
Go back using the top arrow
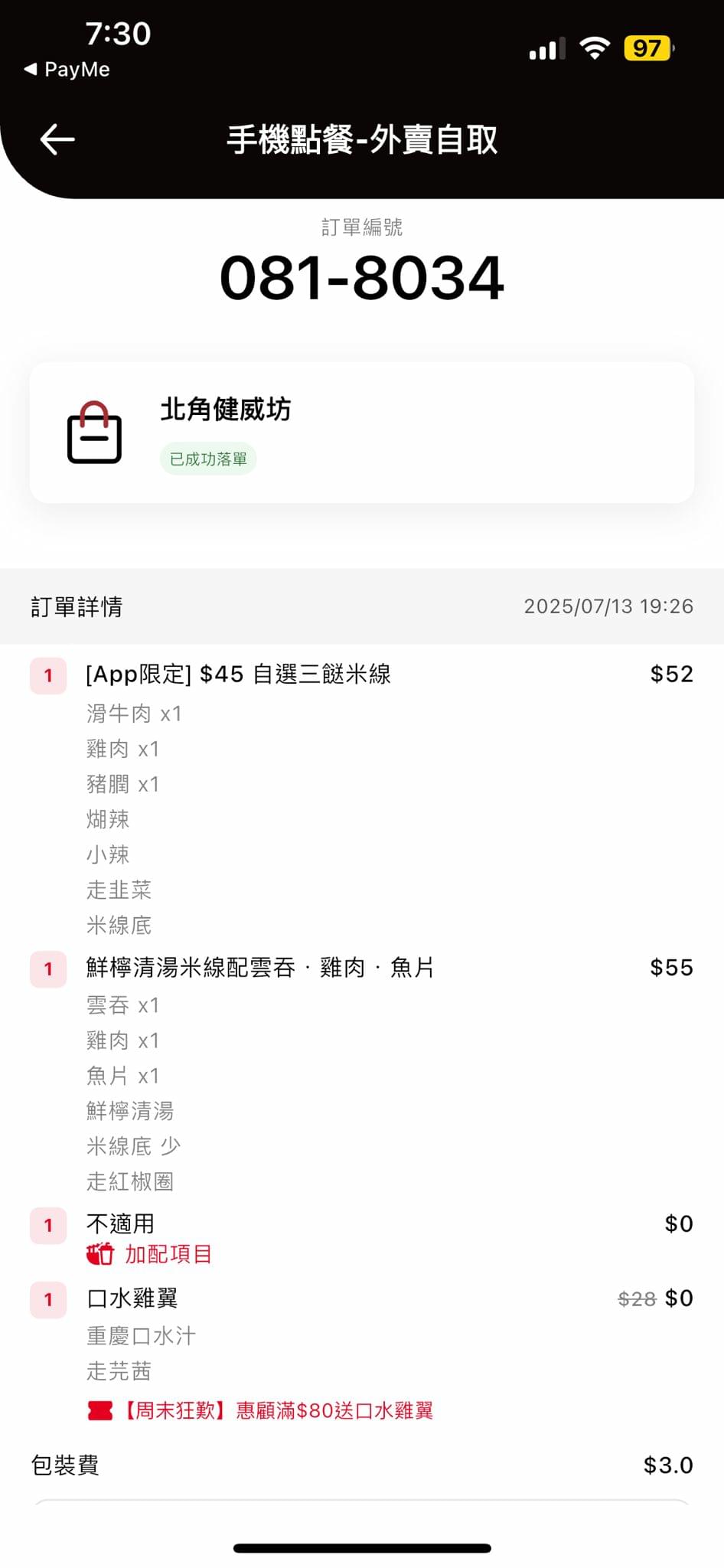[x=57, y=139]
